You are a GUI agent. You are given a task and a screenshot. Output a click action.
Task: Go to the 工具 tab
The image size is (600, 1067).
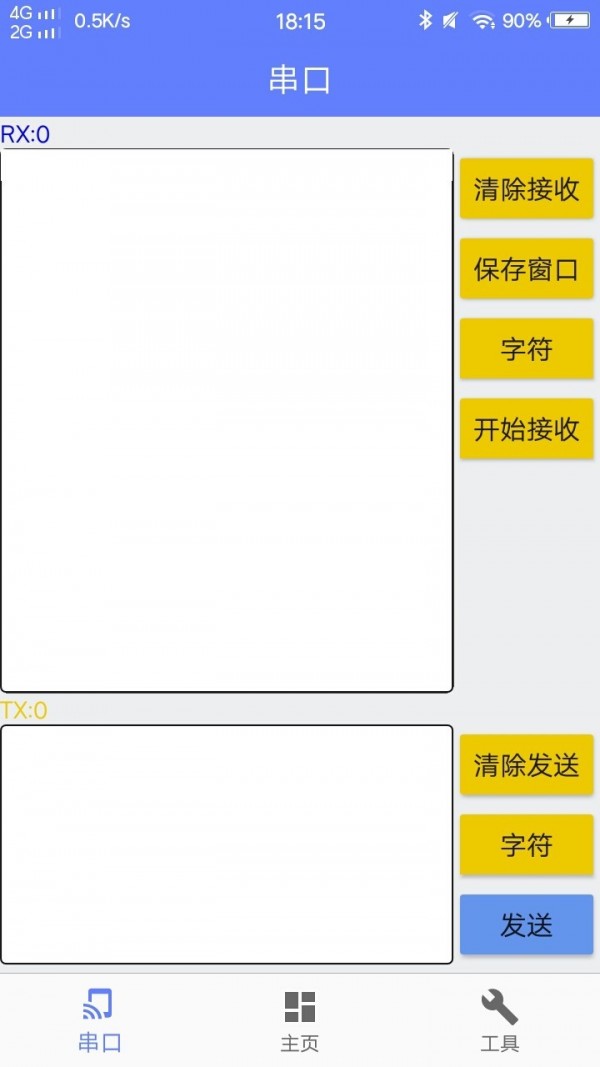coord(500,1020)
